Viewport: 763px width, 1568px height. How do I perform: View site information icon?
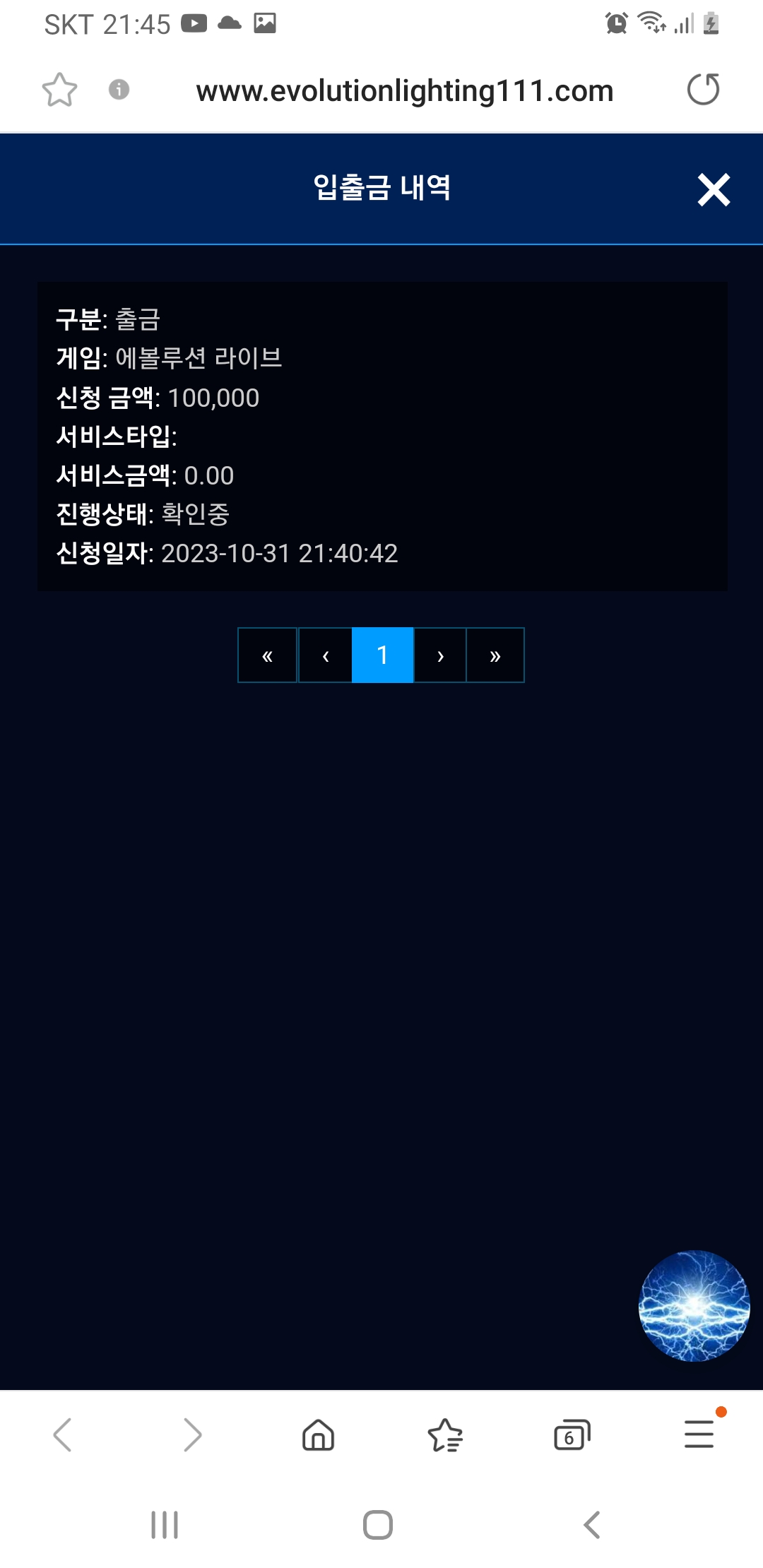119,90
